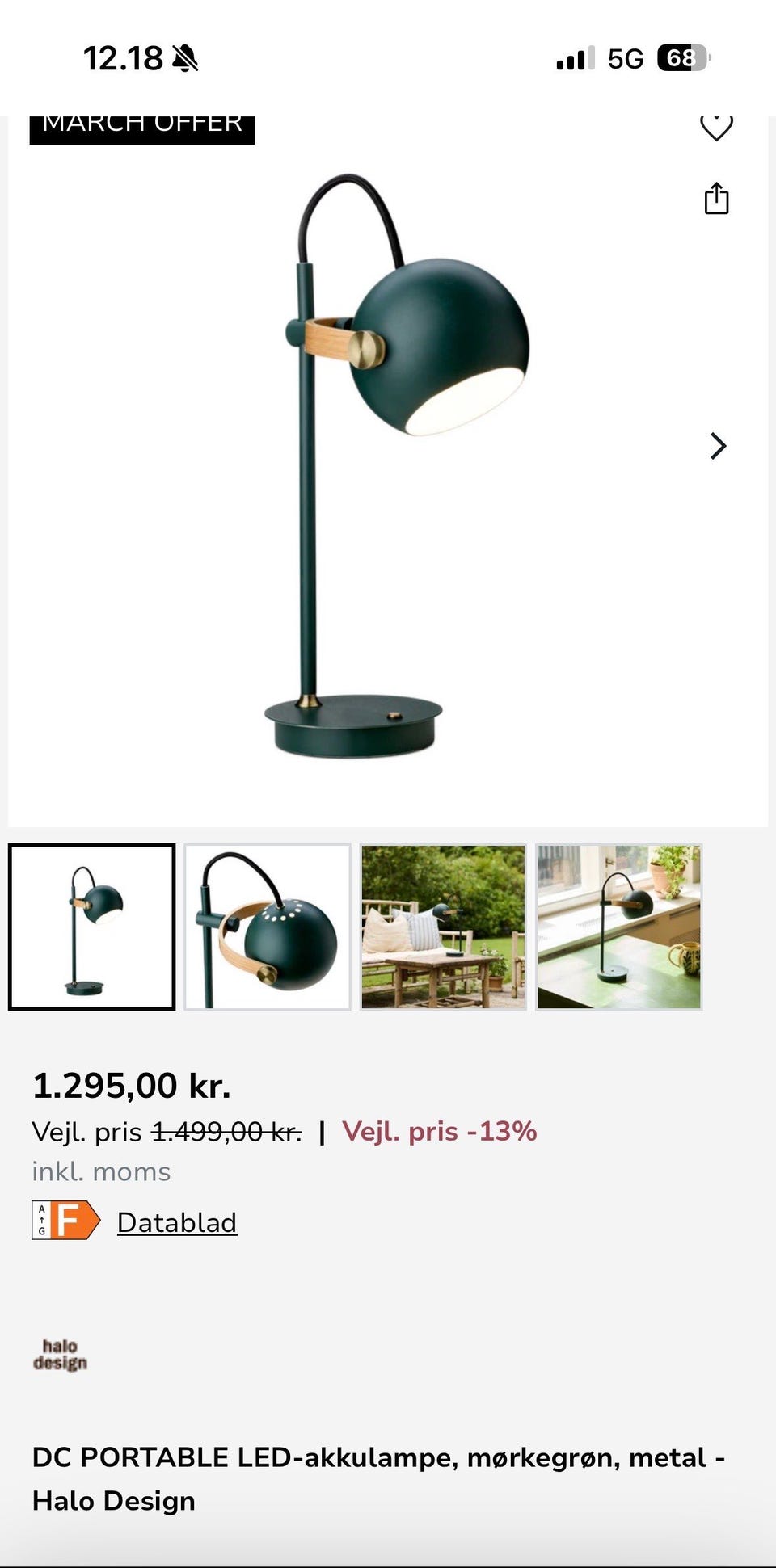Screen dimensions: 776x1568
Task: Open the energy label F datasheet icon
Action: click(x=66, y=1221)
